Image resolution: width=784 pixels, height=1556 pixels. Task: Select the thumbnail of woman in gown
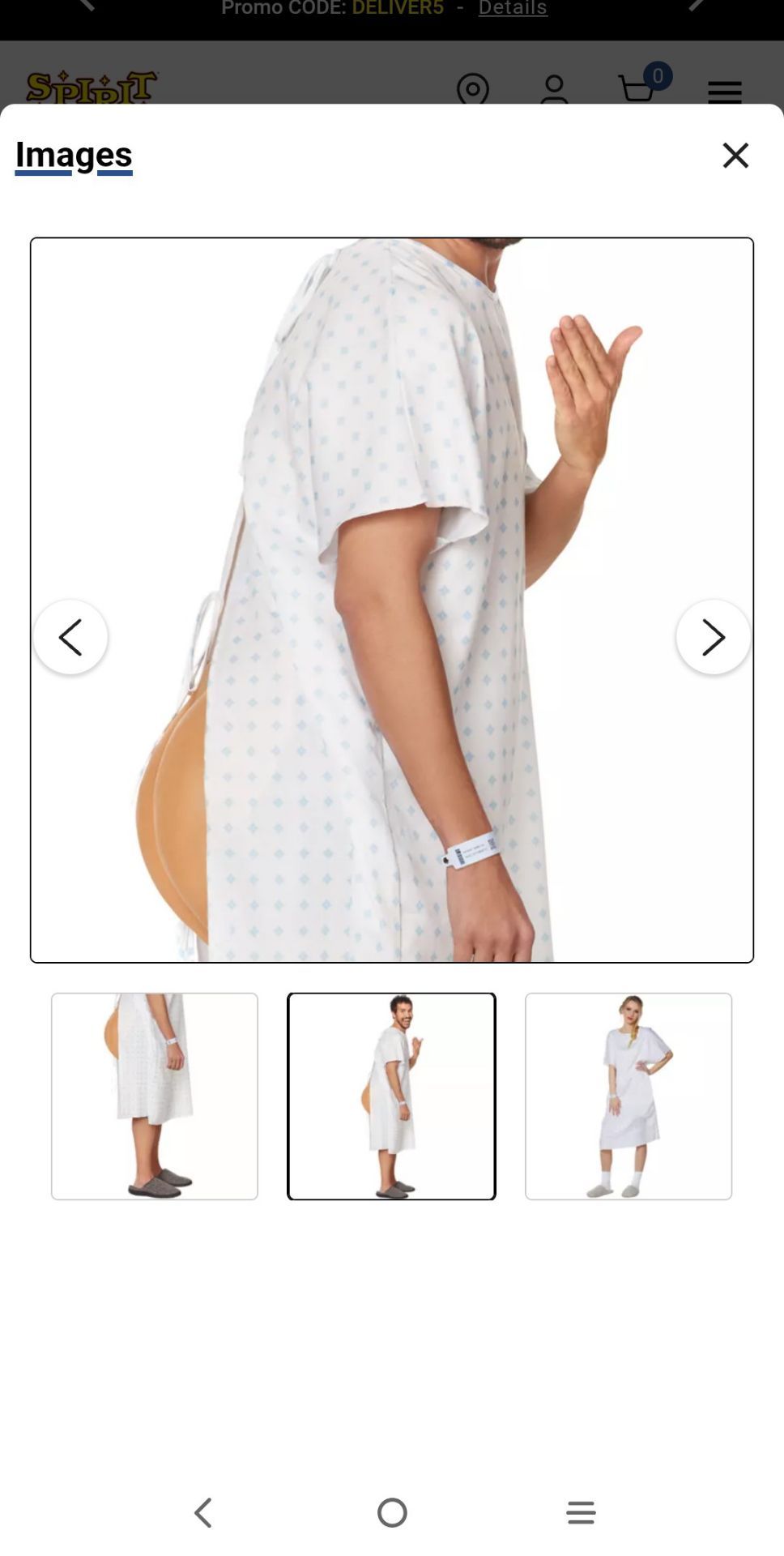[x=628, y=1096]
